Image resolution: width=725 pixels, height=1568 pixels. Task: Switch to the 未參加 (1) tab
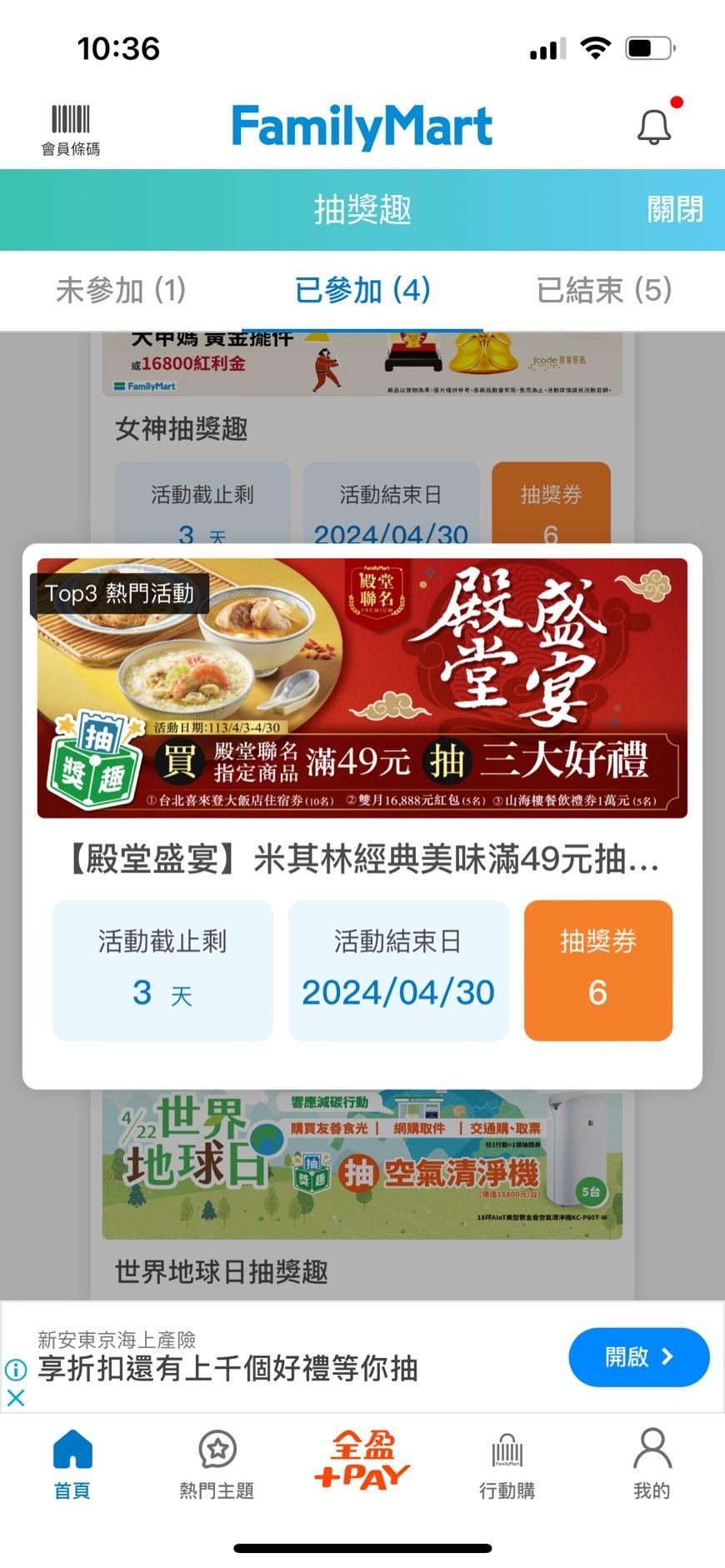pos(121,290)
